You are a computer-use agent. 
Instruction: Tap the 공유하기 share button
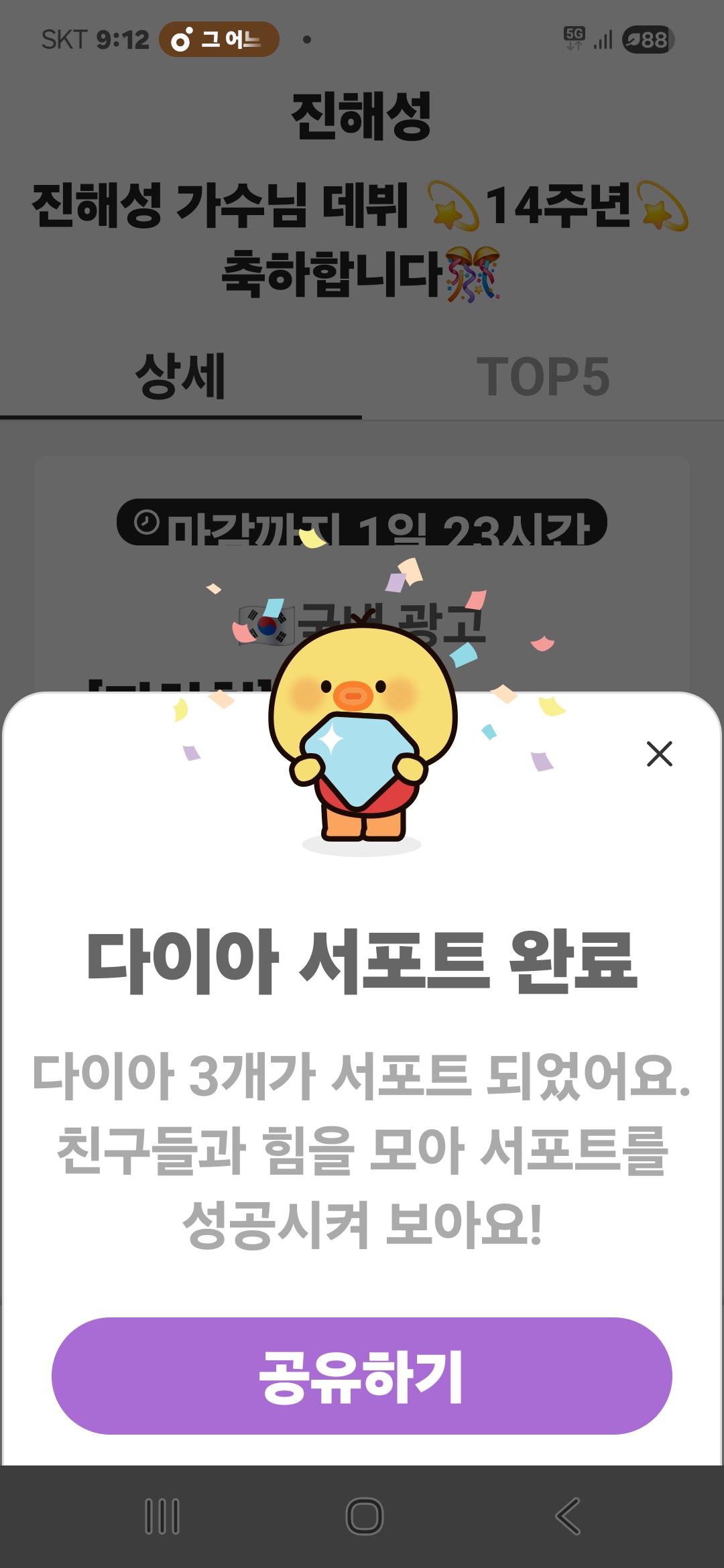(362, 1376)
